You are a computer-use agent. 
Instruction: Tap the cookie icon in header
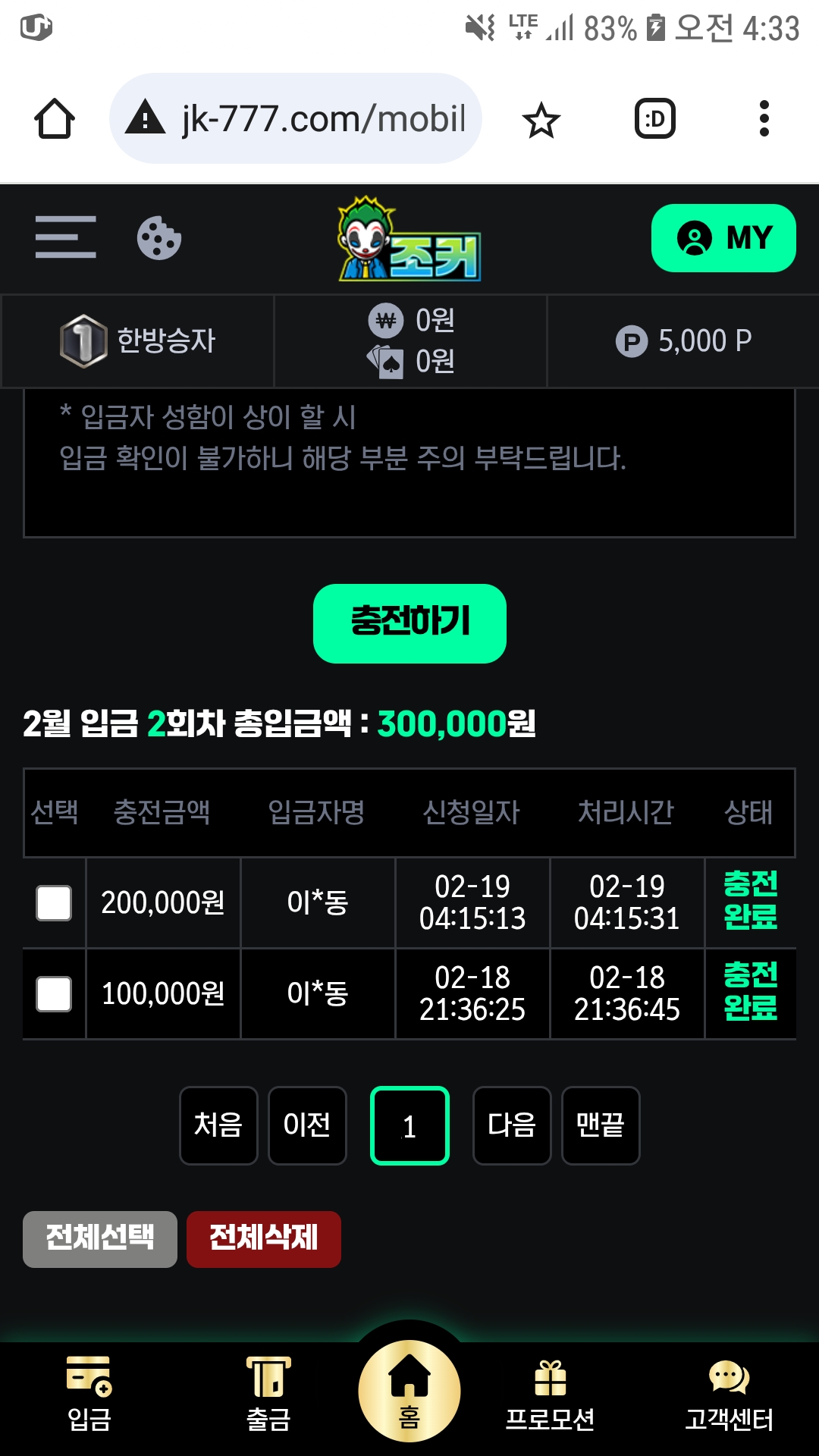159,238
